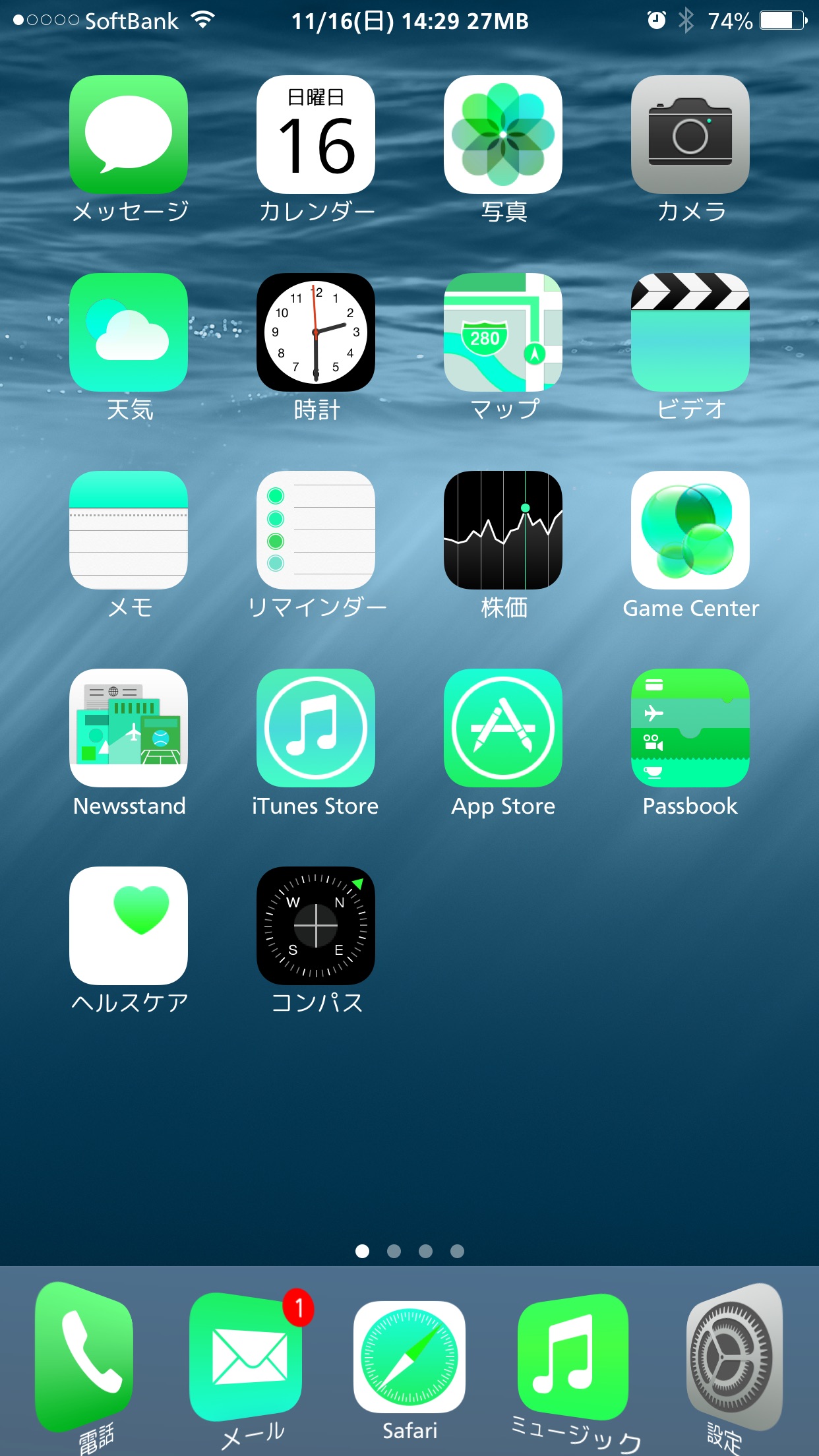Launch the マップ (Maps) app
819x1456 pixels.
click(503, 332)
